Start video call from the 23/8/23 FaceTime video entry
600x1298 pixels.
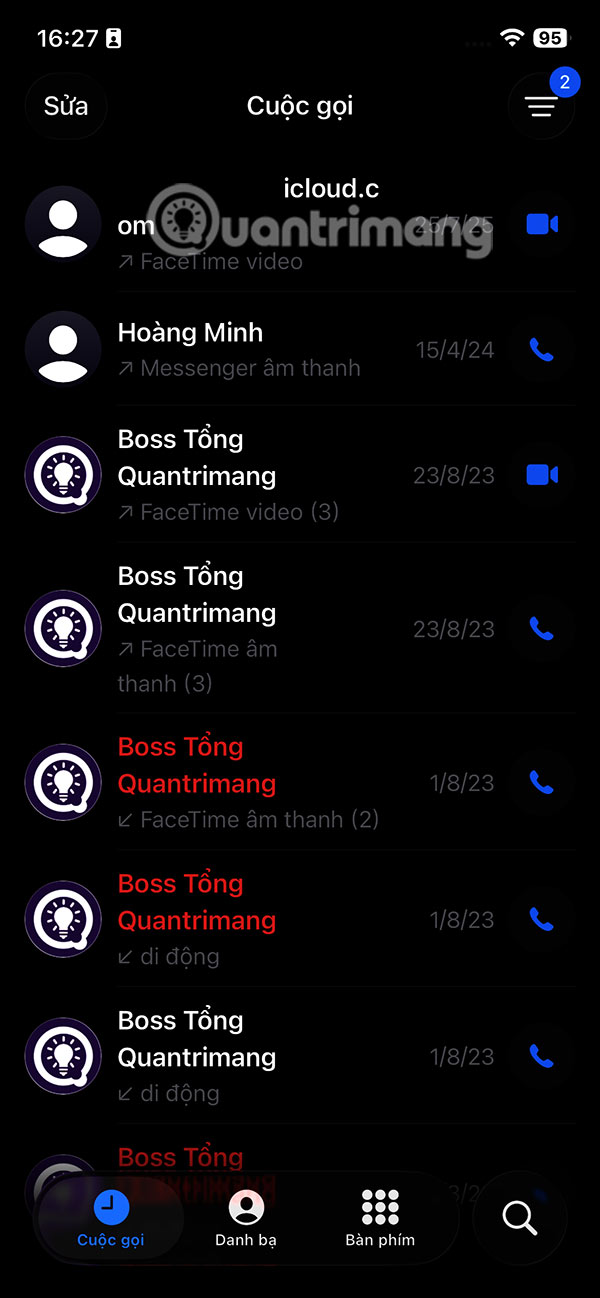(x=541, y=475)
